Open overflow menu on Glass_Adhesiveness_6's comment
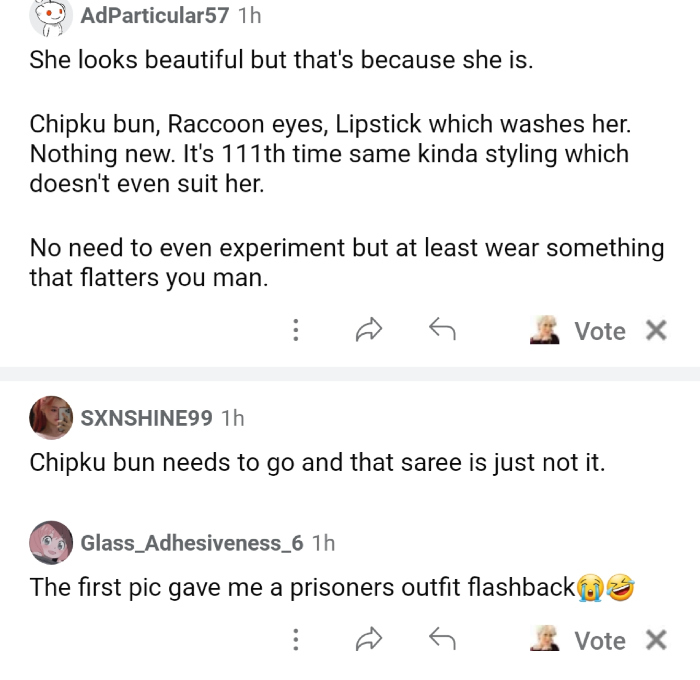The height and width of the screenshot is (680, 700). tap(295, 640)
